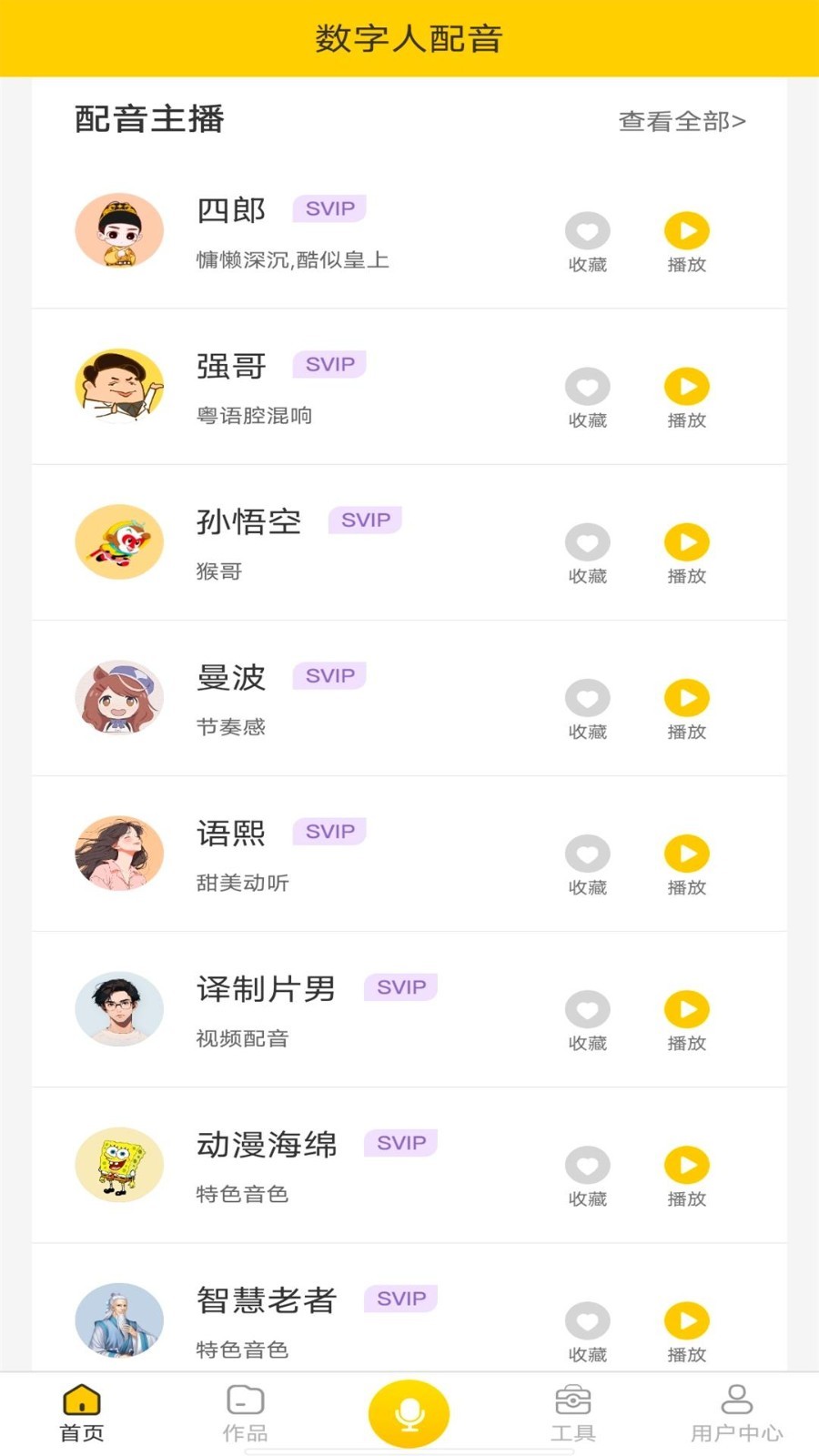This screenshot has height=1456, width=819.
Task: Play the 动漫海绵 voice sample
Action: pos(686,1165)
